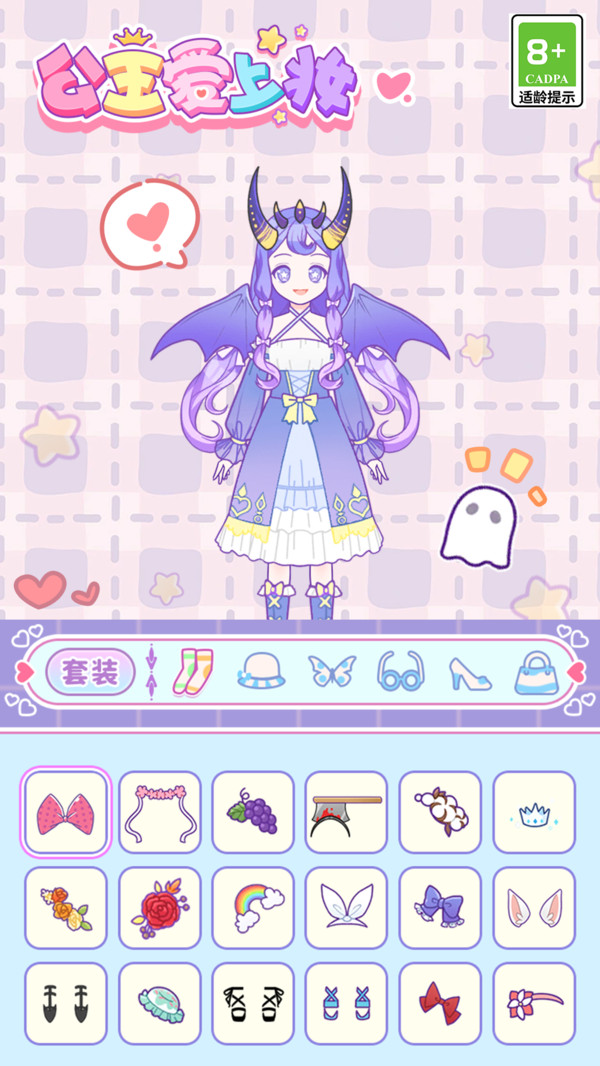Choose the red rose hair ornament
Screen dimensions: 600x1066
coord(160,907)
